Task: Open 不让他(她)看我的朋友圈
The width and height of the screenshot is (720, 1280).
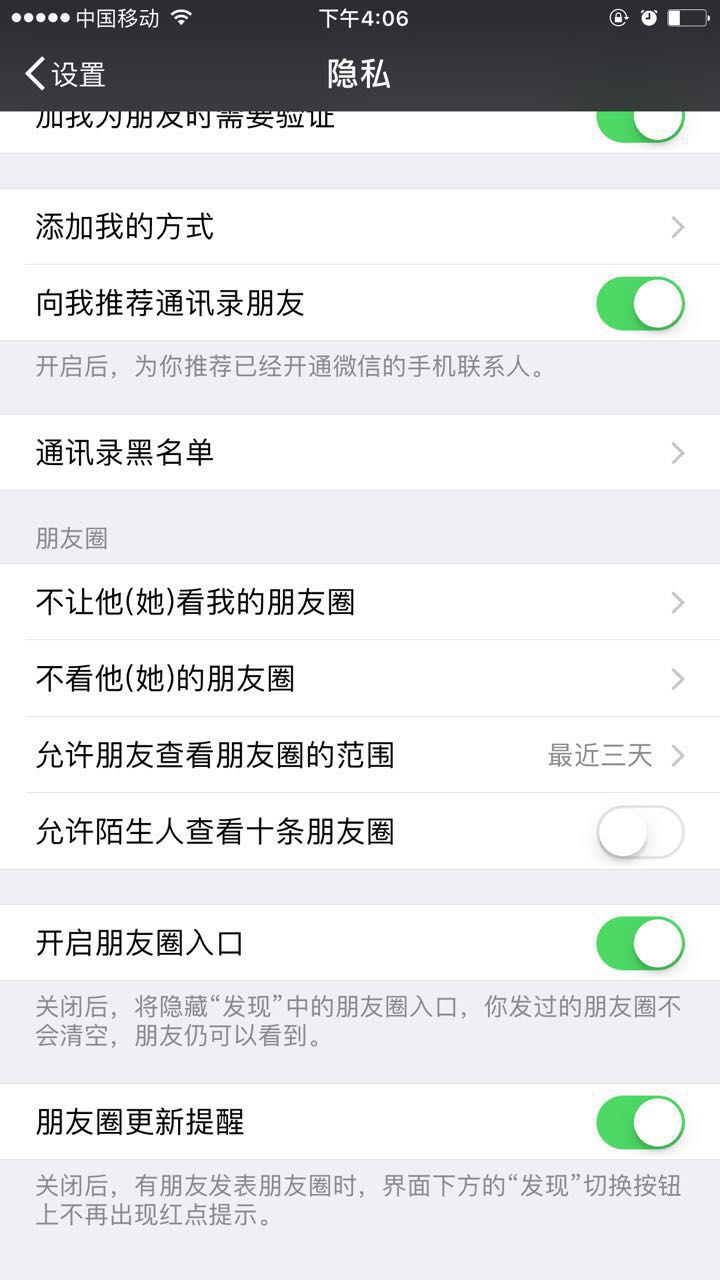Action: (360, 602)
